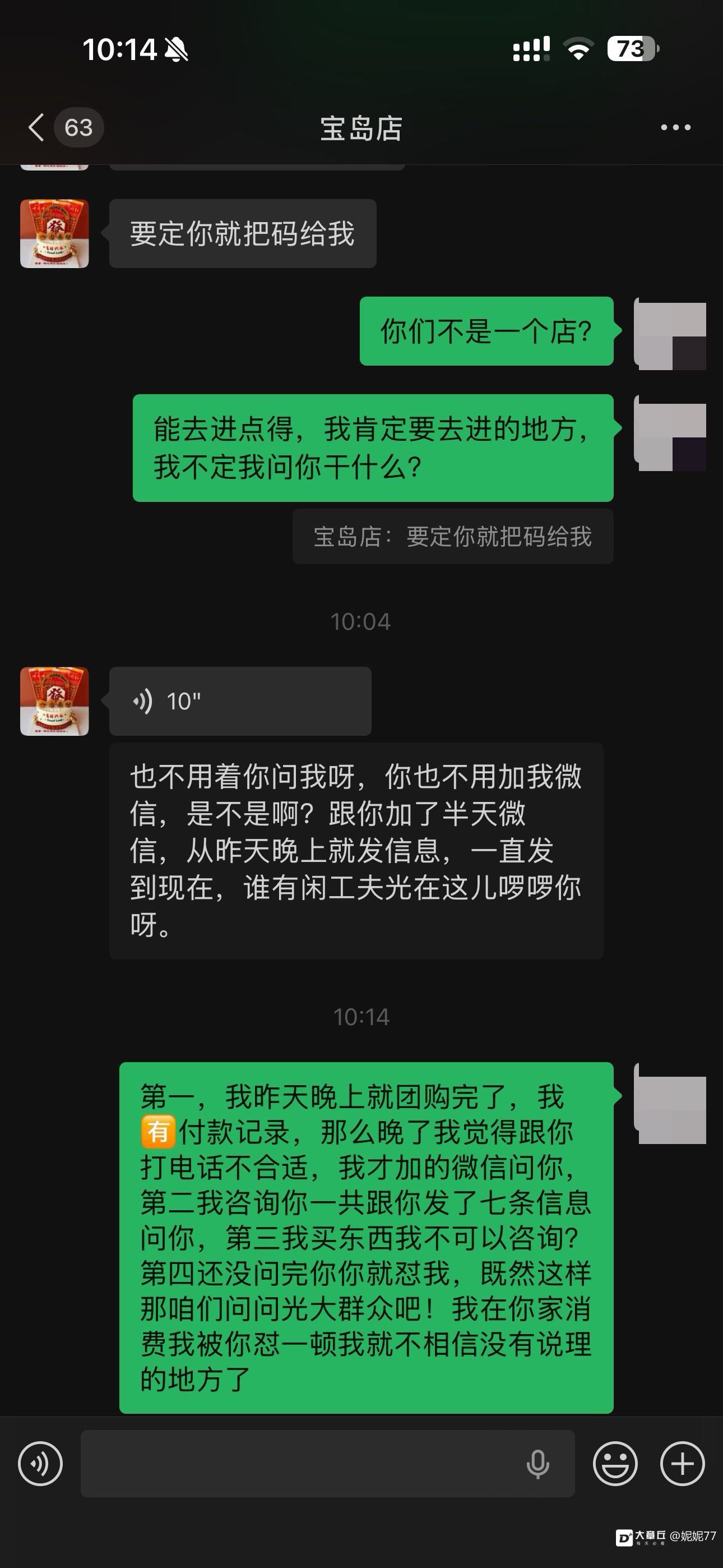Switch to hold-to-talk voice input
Image resolution: width=723 pixels, height=1568 pixels.
click(x=40, y=1463)
